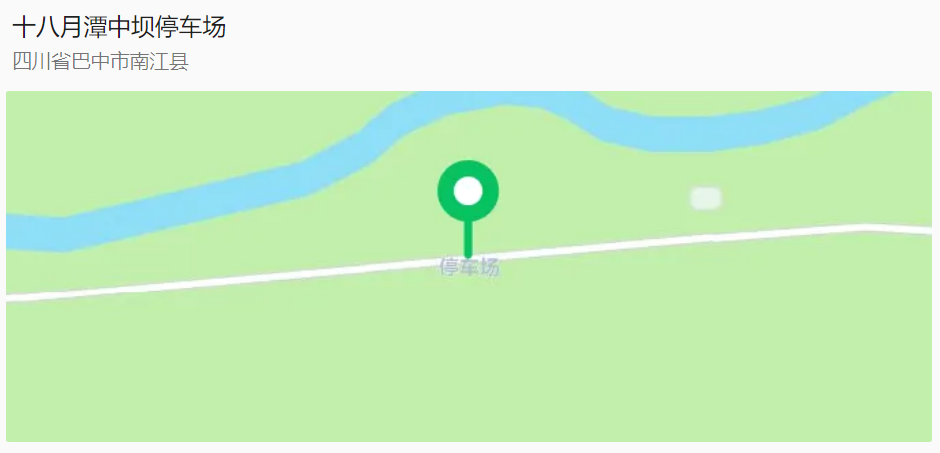Tap the green location pin marker
940x453 pixels.
pyautogui.click(x=467, y=192)
